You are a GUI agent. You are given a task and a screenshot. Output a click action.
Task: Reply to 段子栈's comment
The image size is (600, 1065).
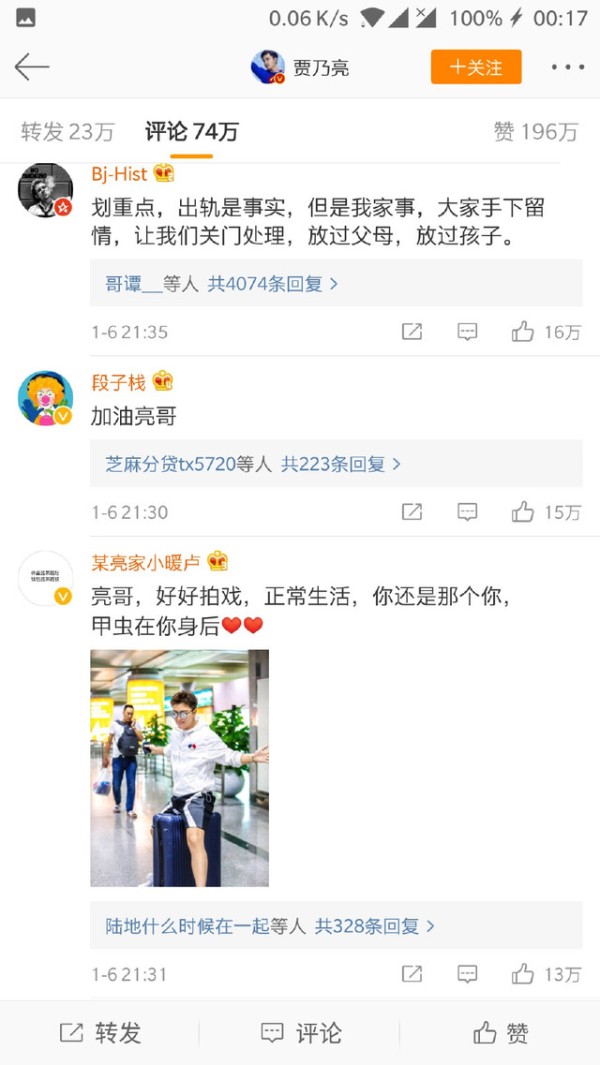(467, 512)
